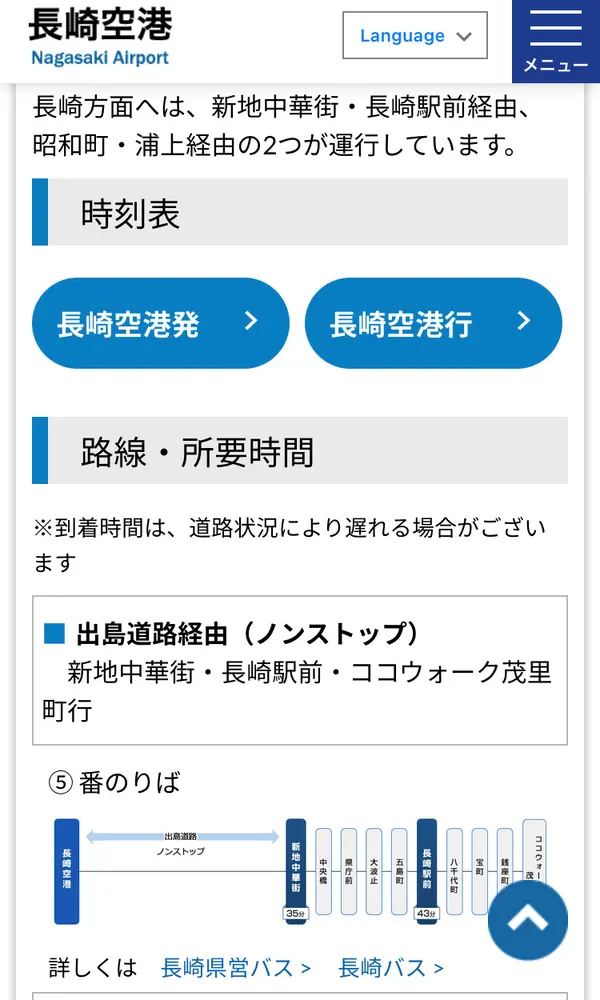Open the メニュー hamburger menu
The width and height of the screenshot is (600, 1000).
point(556,40)
